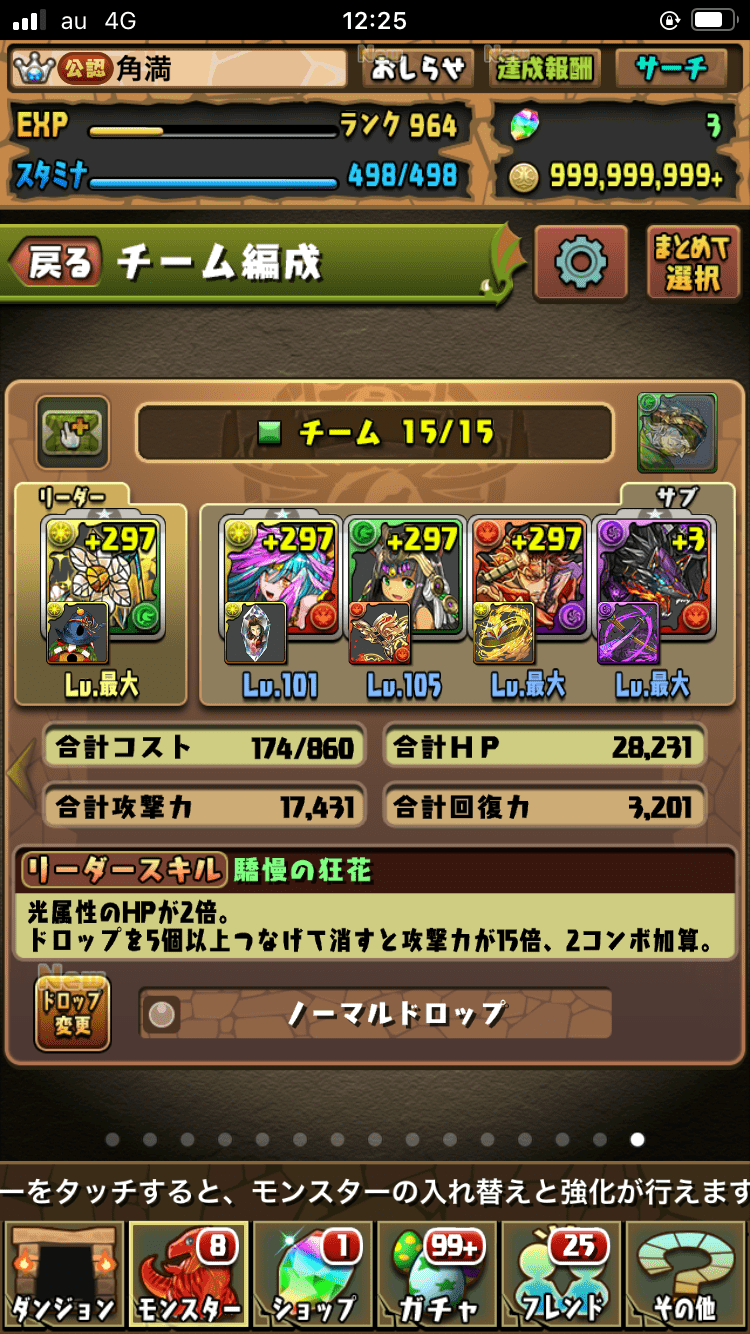Viewport: 750px width, 1334px height.
Task: Open the ノーマルドロップ selector
Action: click(375, 1014)
